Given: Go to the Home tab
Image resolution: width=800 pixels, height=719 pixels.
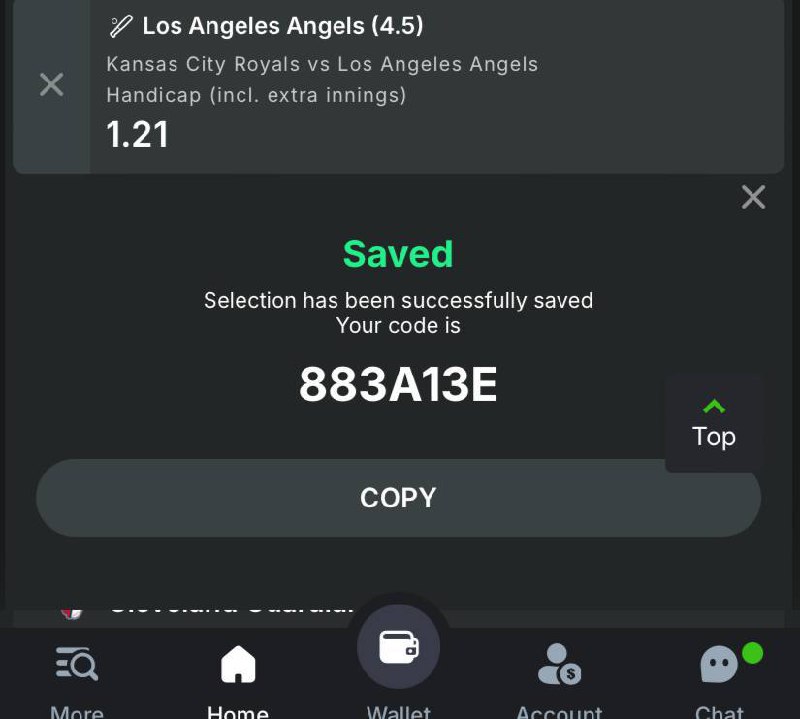Looking at the screenshot, I should point(238,676).
